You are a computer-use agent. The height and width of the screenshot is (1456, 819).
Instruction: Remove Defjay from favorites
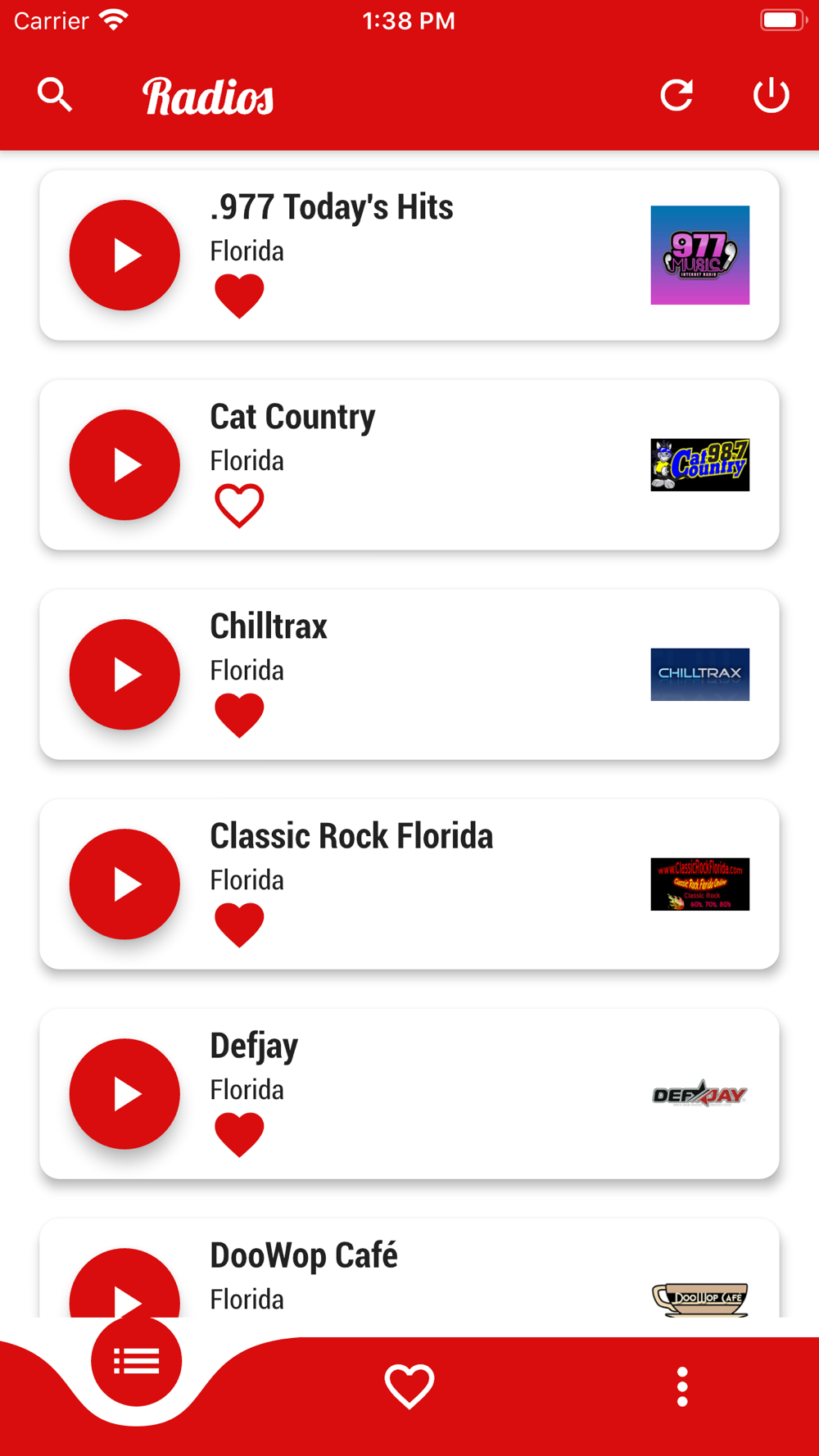[x=239, y=1134]
